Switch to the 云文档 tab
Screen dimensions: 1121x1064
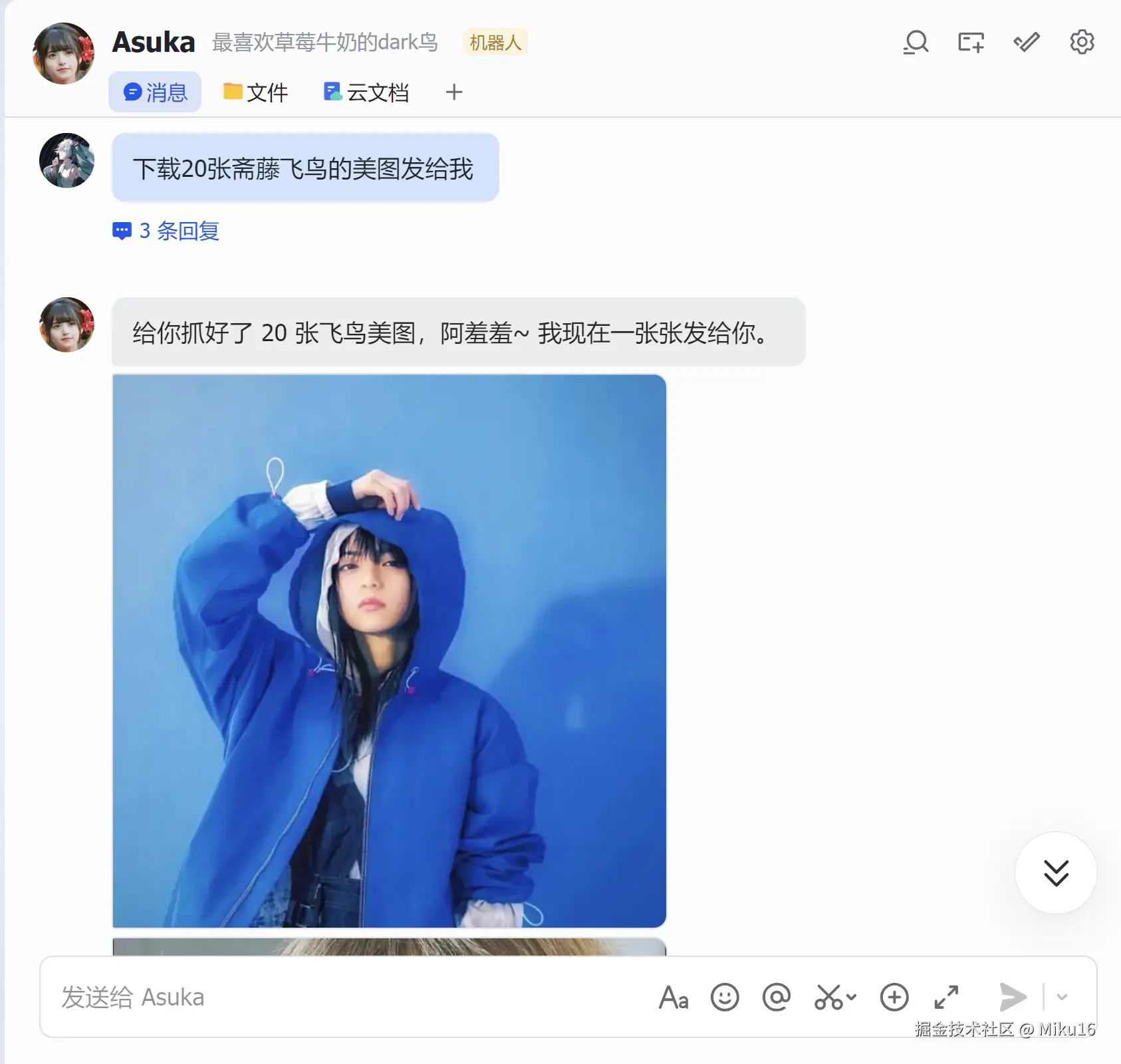(x=366, y=92)
